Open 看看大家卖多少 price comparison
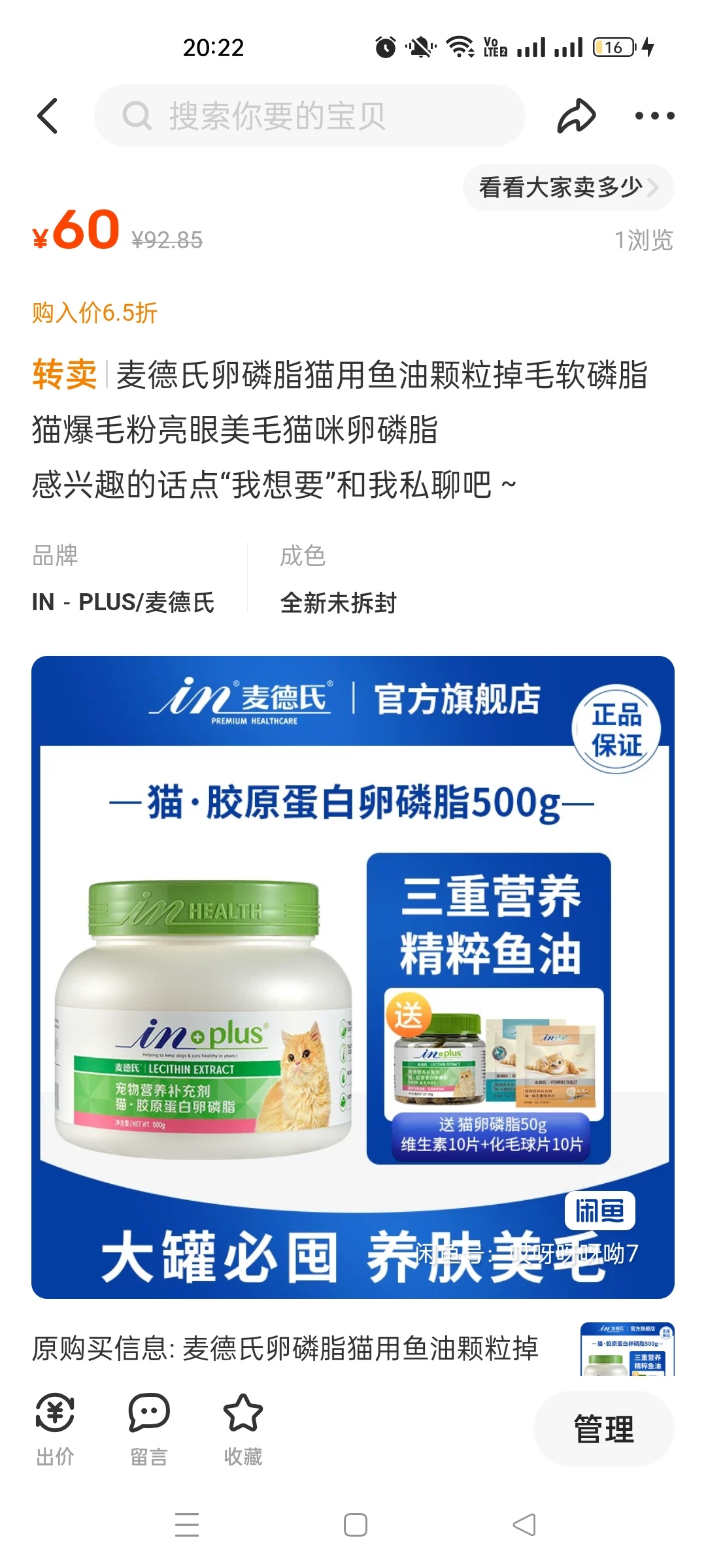This screenshot has width=706, height=1568. tap(567, 188)
